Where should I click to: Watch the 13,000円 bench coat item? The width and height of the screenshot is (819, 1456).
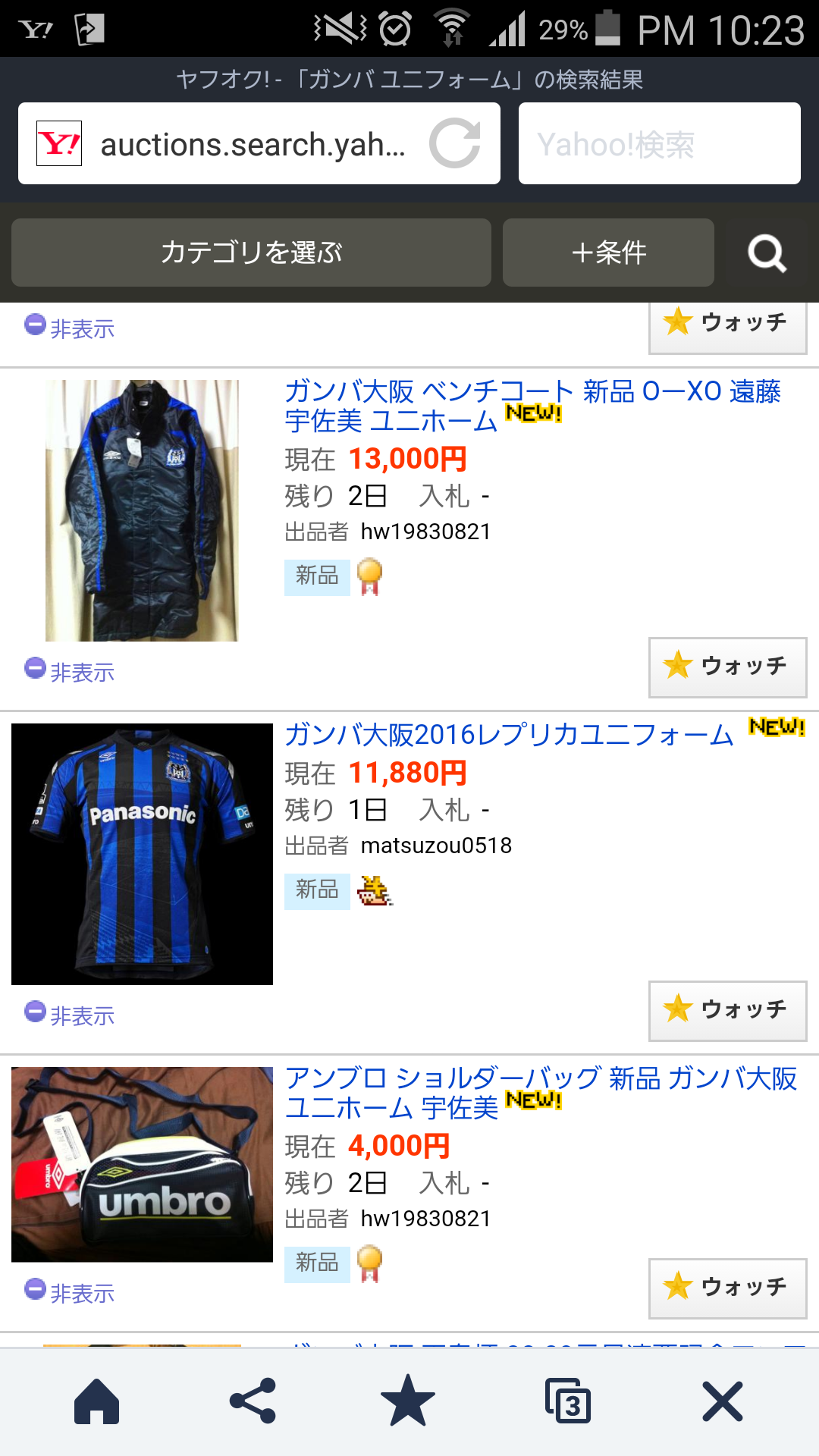click(x=727, y=667)
